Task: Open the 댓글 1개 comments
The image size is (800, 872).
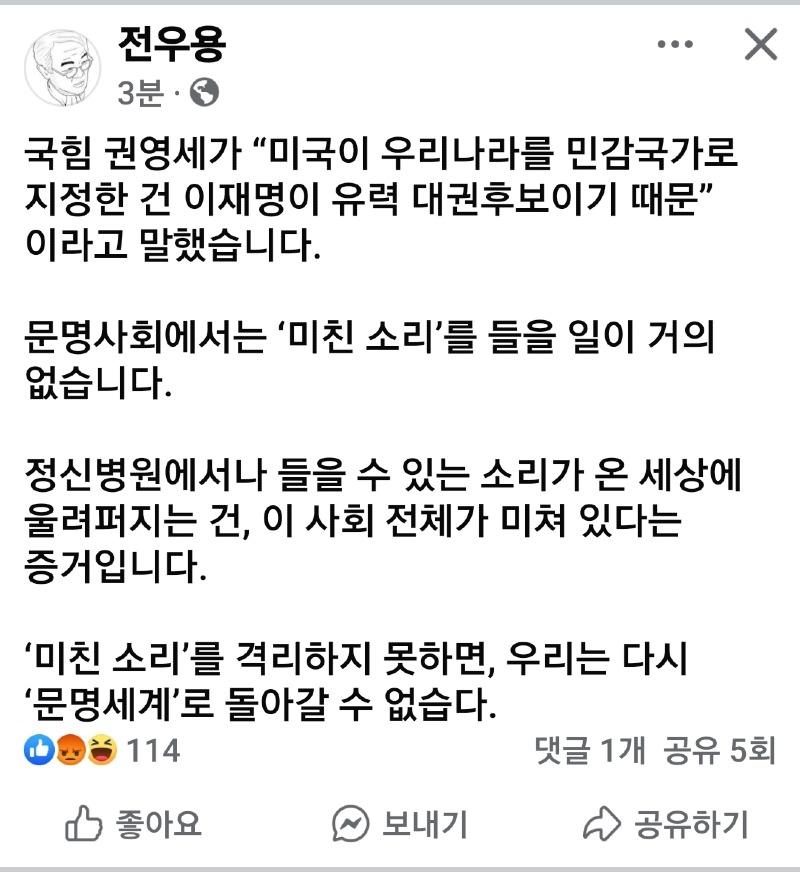Action: (x=592, y=750)
